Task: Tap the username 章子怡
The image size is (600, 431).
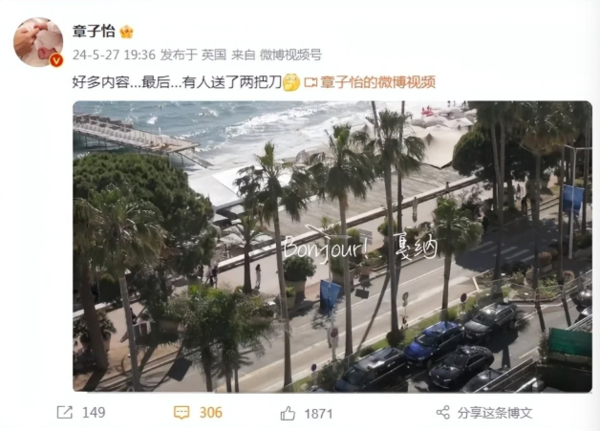Action: 94,31
